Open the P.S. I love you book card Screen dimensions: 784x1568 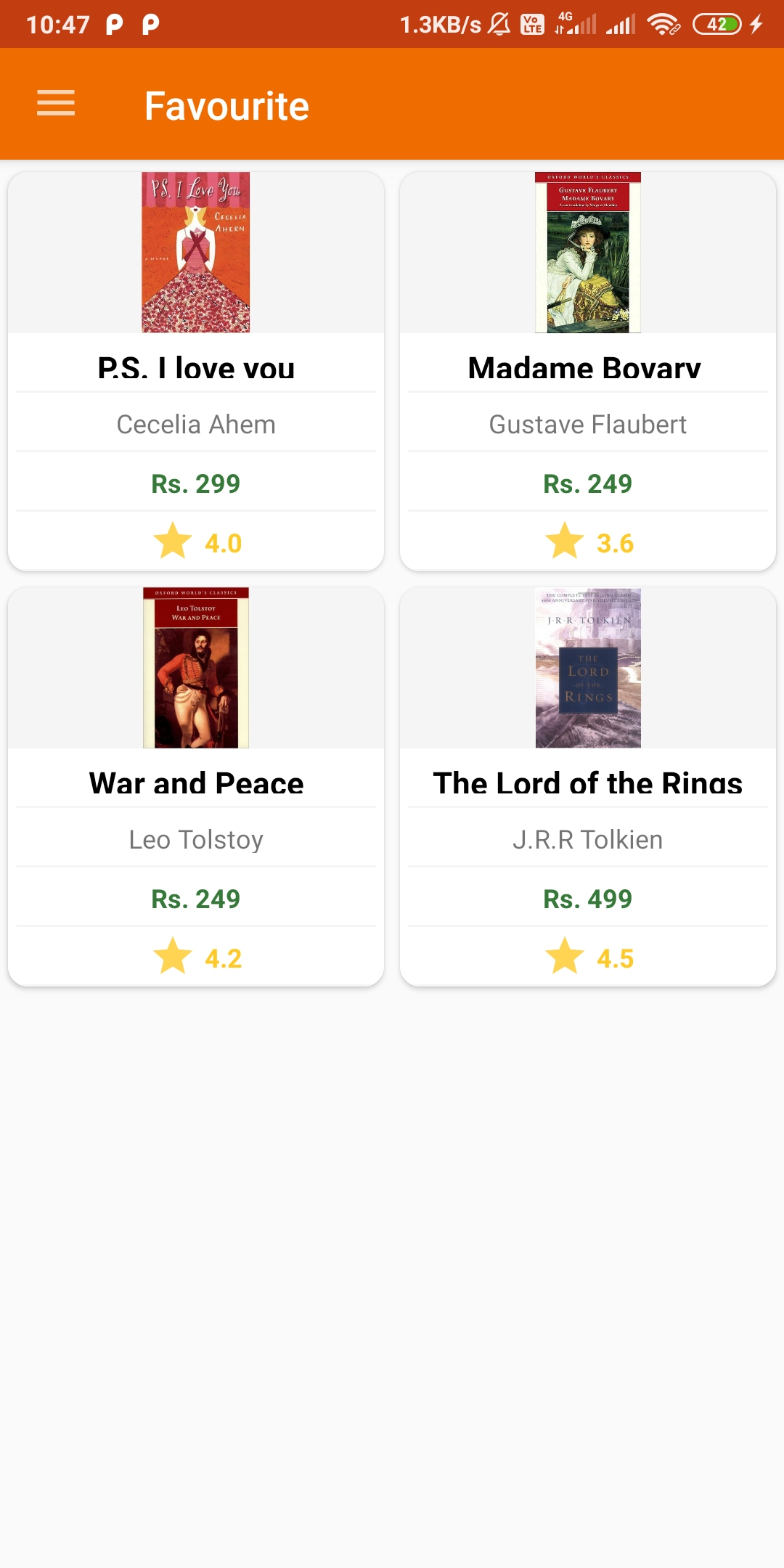pyautogui.click(x=196, y=371)
